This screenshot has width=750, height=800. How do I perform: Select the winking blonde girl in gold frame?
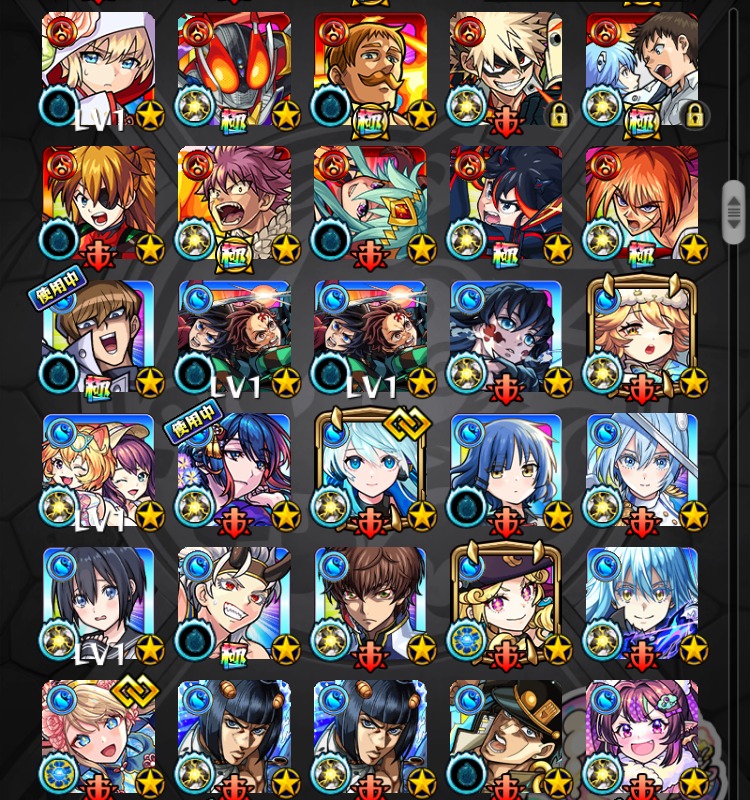click(x=642, y=340)
